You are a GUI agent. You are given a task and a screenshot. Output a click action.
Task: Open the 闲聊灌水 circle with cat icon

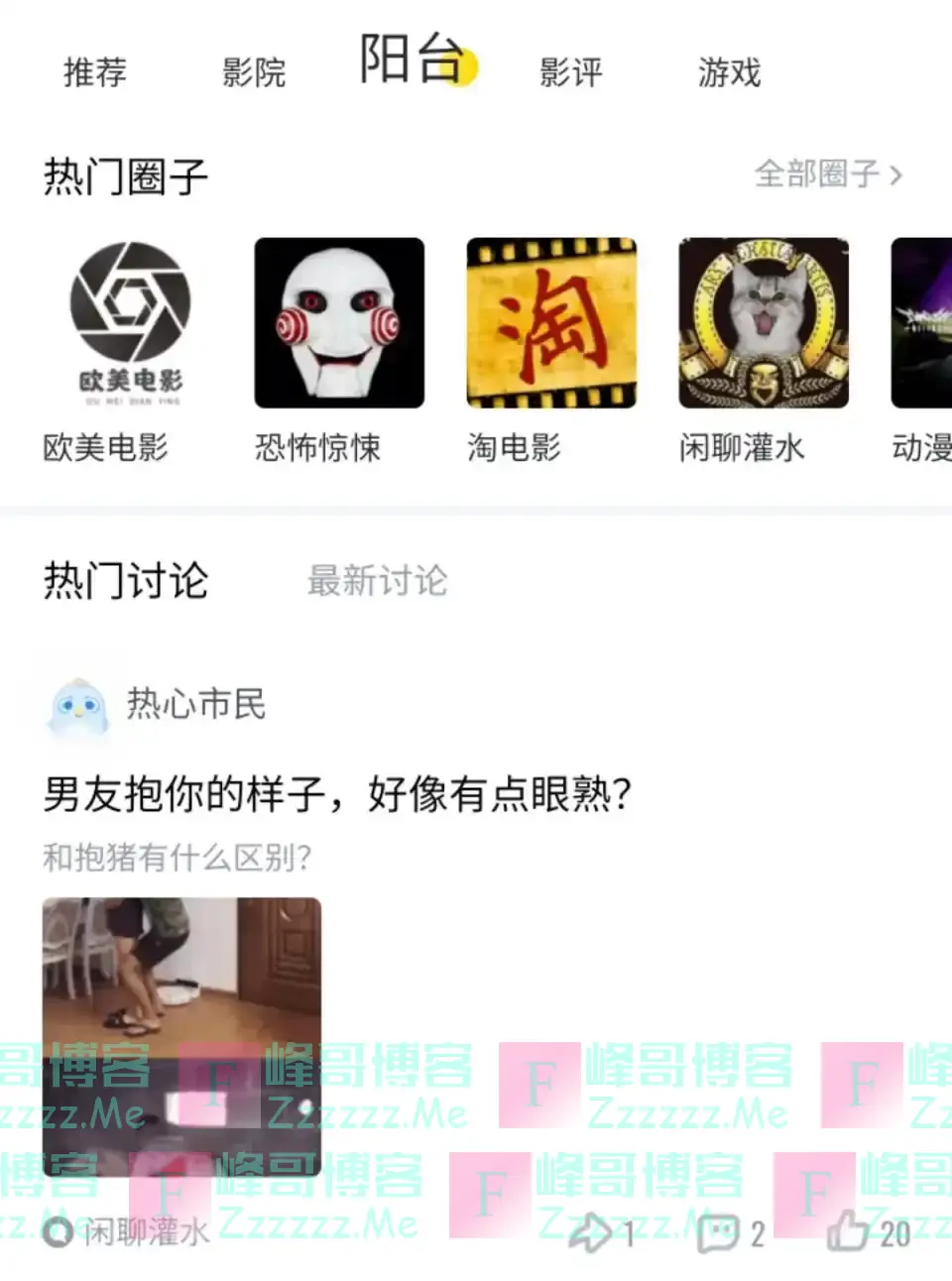pyautogui.click(x=764, y=323)
